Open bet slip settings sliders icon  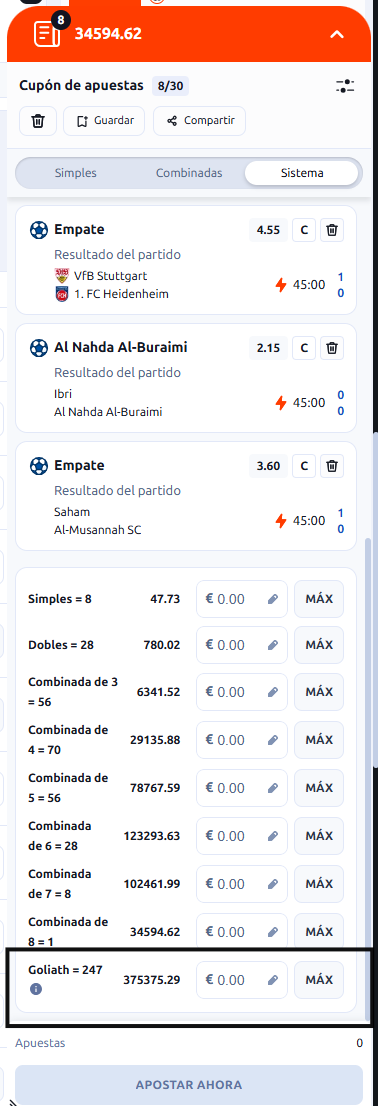[346, 86]
